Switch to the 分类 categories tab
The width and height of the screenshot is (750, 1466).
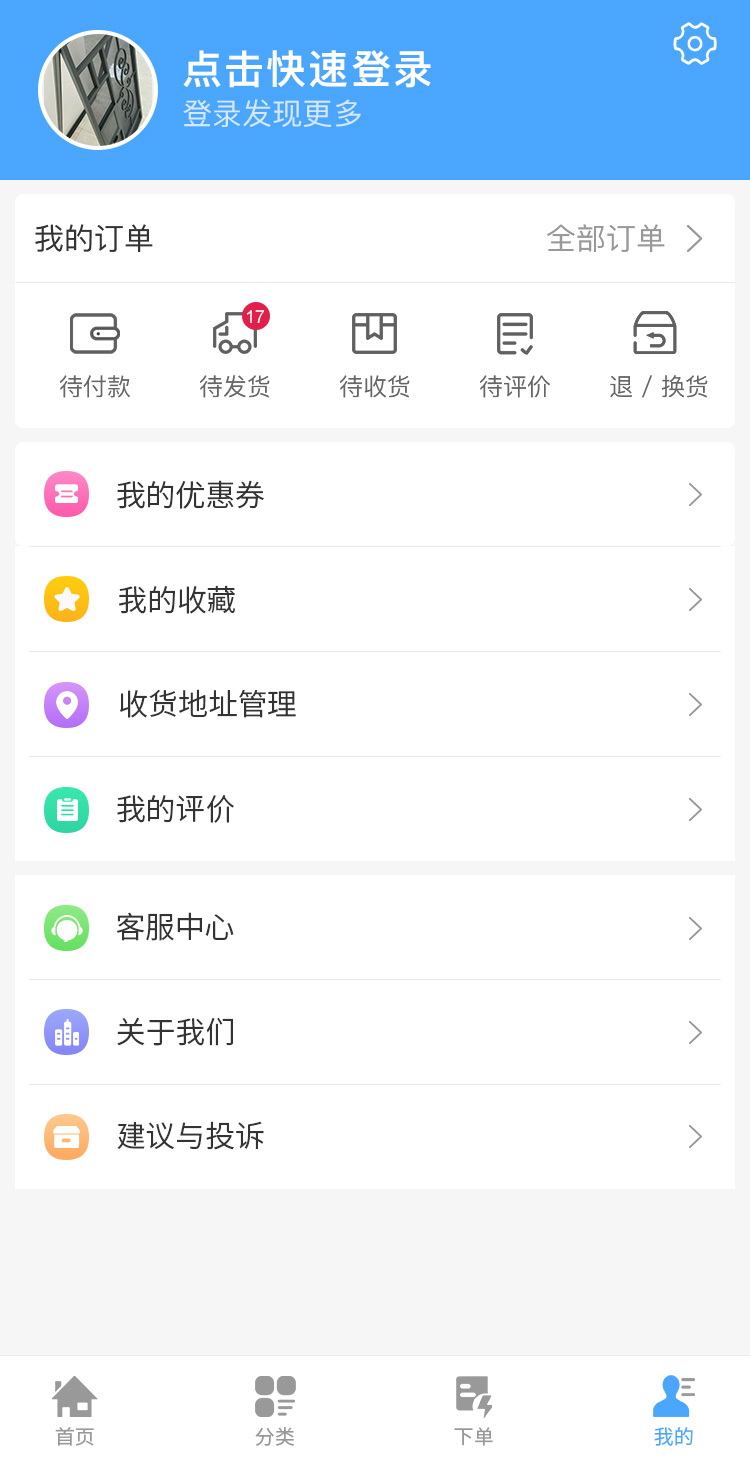[275, 1410]
